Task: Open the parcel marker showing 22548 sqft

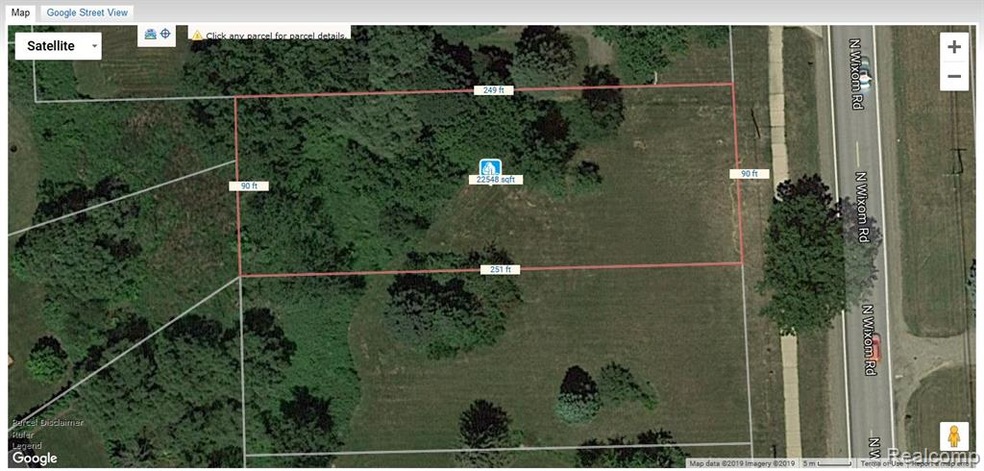Action: coord(490,167)
